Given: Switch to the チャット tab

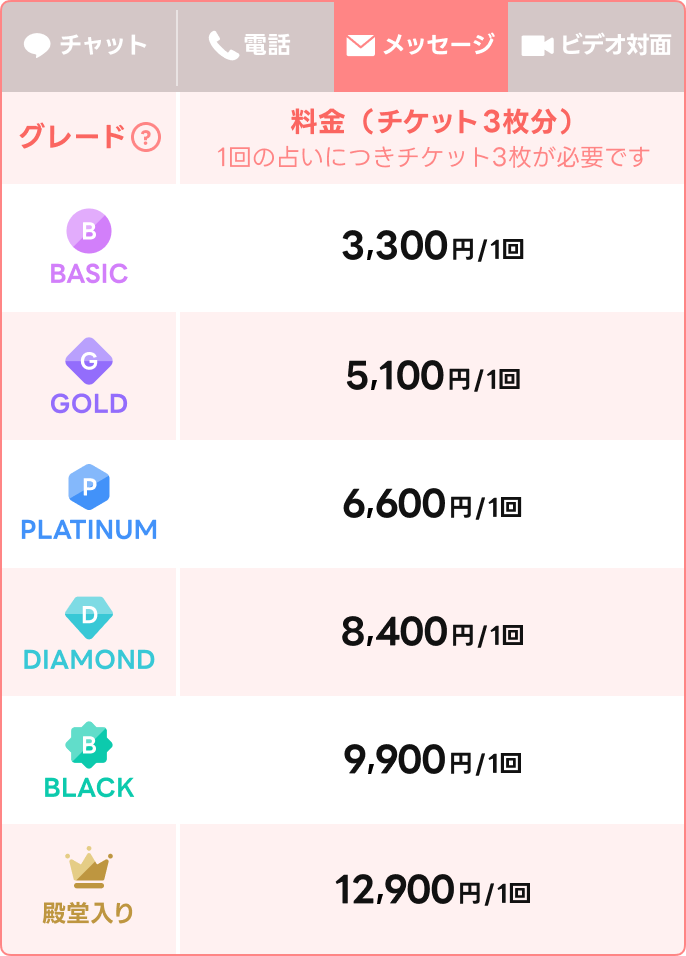Looking at the screenshot, I should coord(89,46).
